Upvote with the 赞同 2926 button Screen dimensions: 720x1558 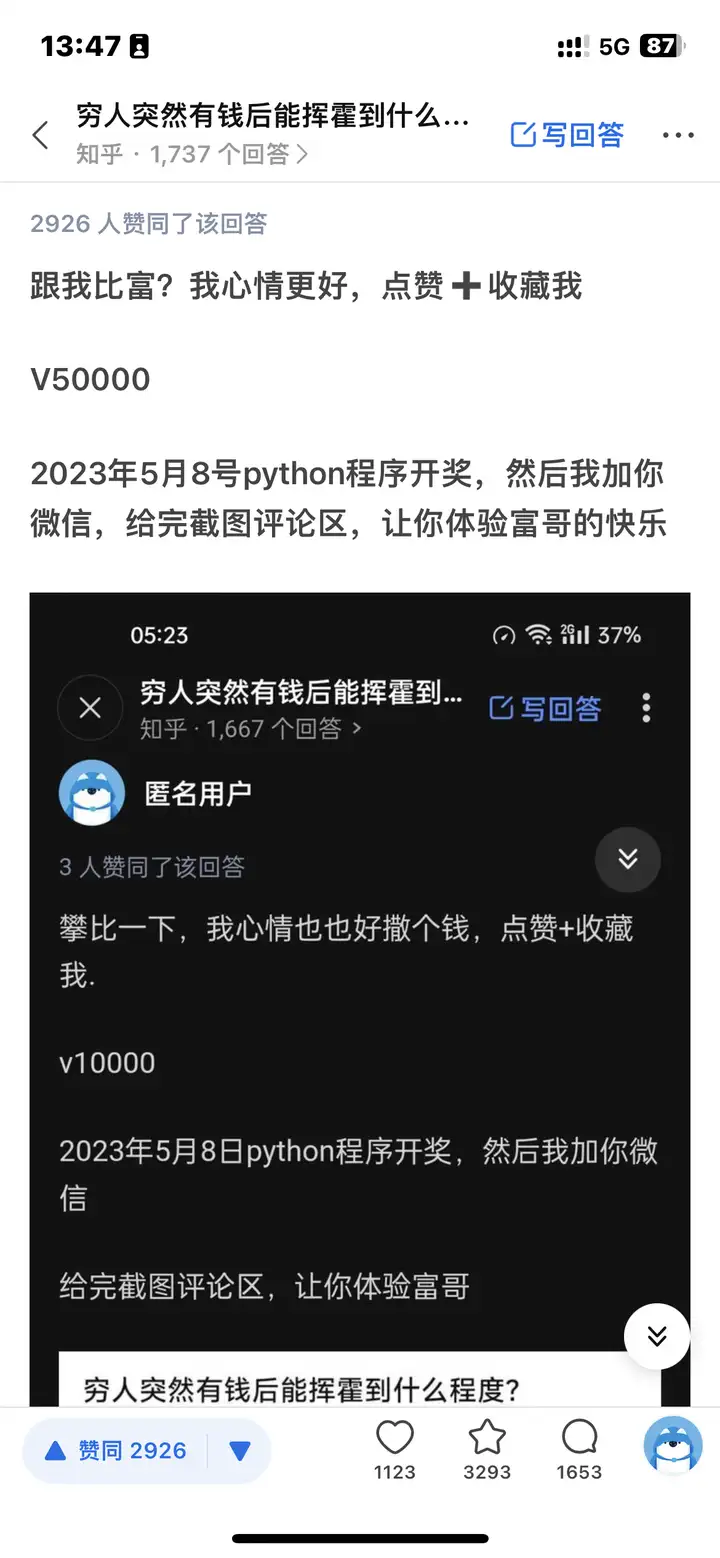[x=116, y=1450]
